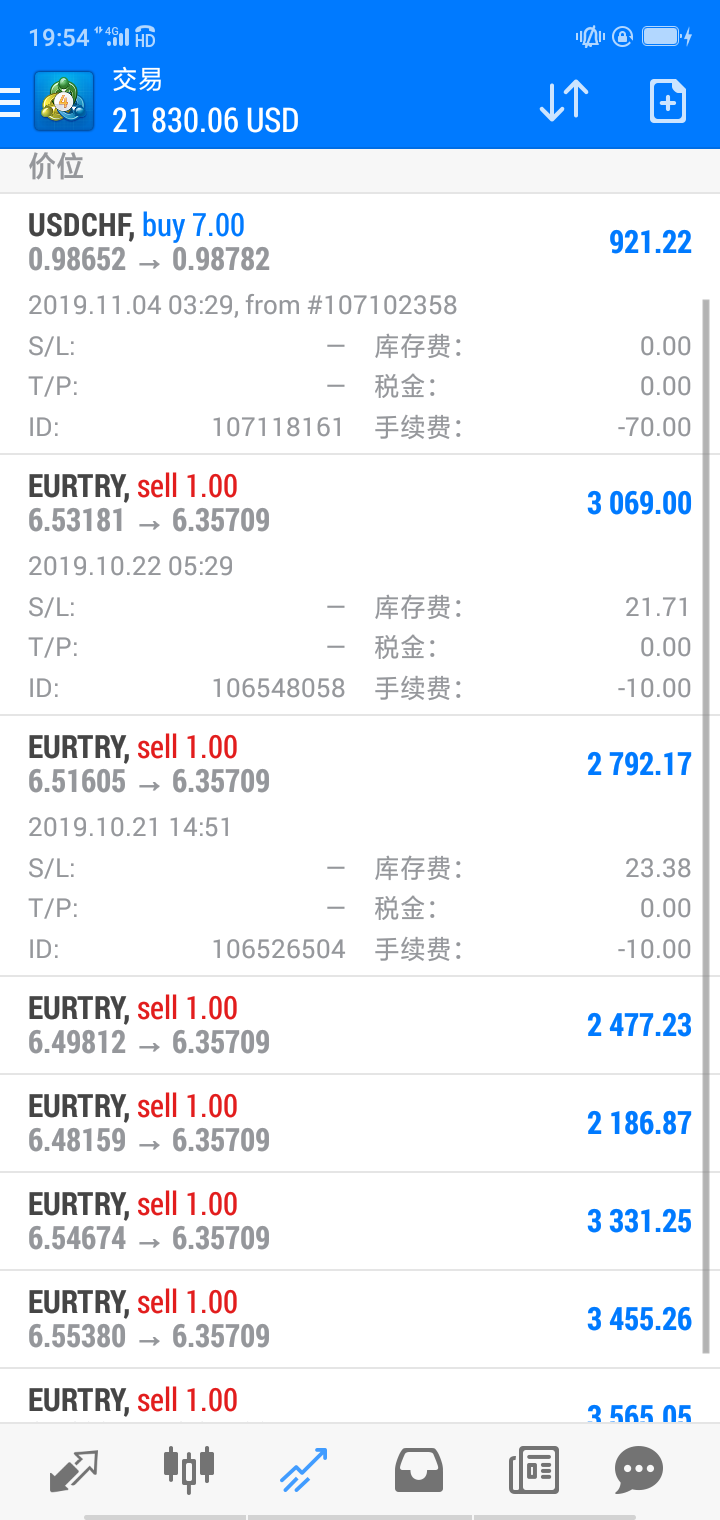This screenshot has width=720, height=1520.
Task: Tap the sort arrows icon
Action: pyautogui.click(x=564, y=101)
